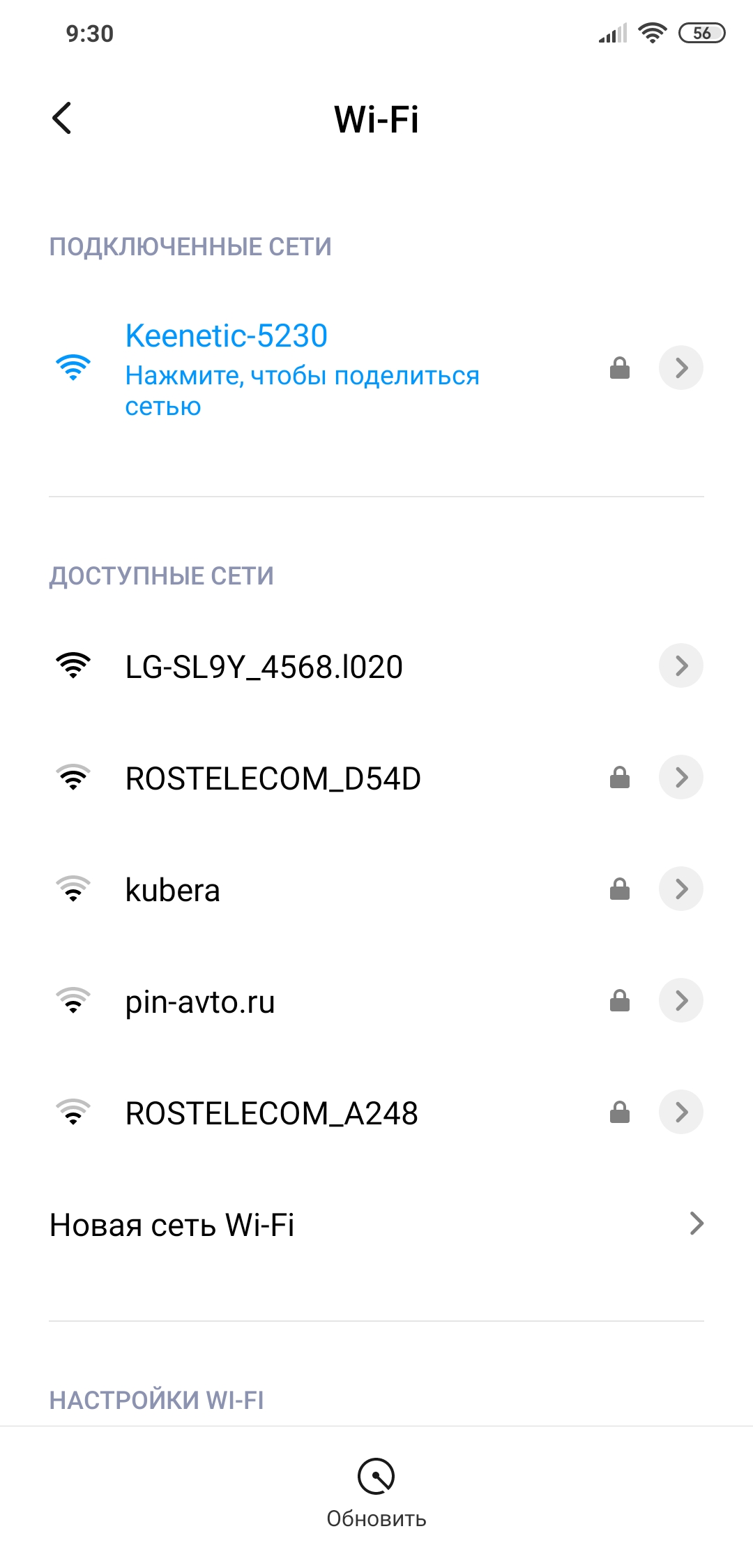Open Новая сеть Wi-Fi to add network
Screen dimensions: 753x1568
376,1225
